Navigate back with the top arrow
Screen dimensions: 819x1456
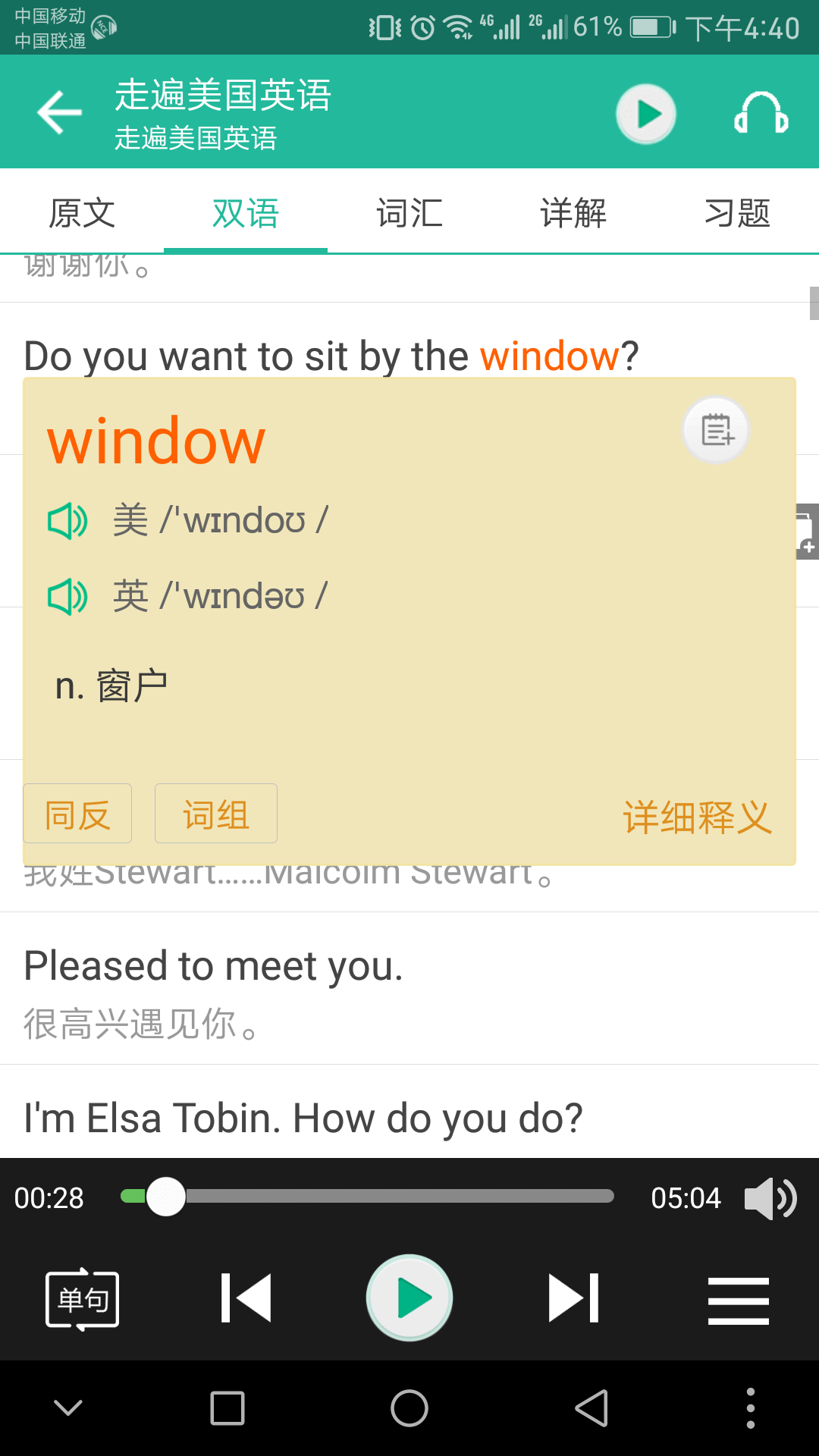pyautogui.click(x=59, y=112)
